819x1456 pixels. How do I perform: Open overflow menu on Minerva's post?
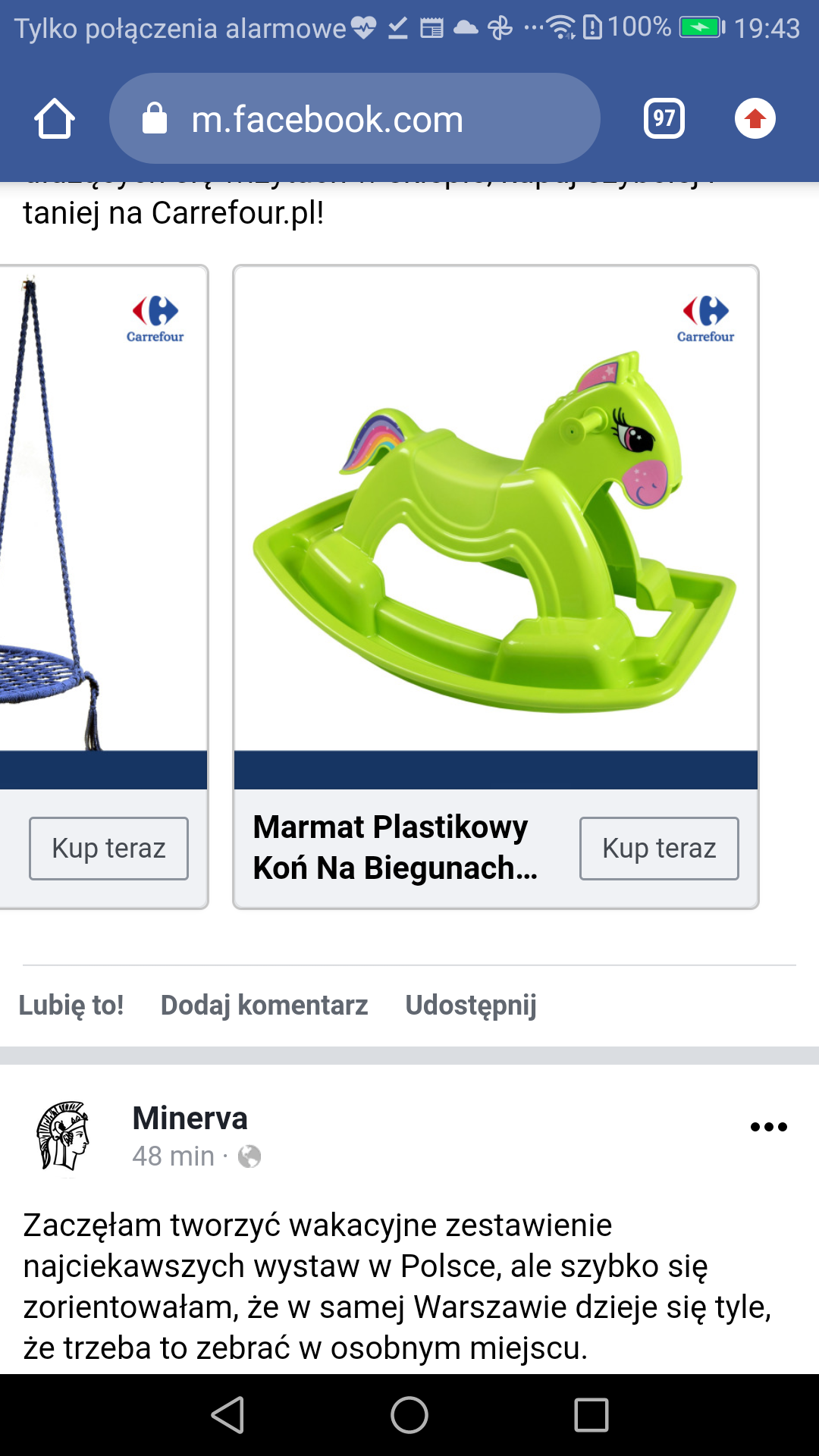(x=768, y=1127)
